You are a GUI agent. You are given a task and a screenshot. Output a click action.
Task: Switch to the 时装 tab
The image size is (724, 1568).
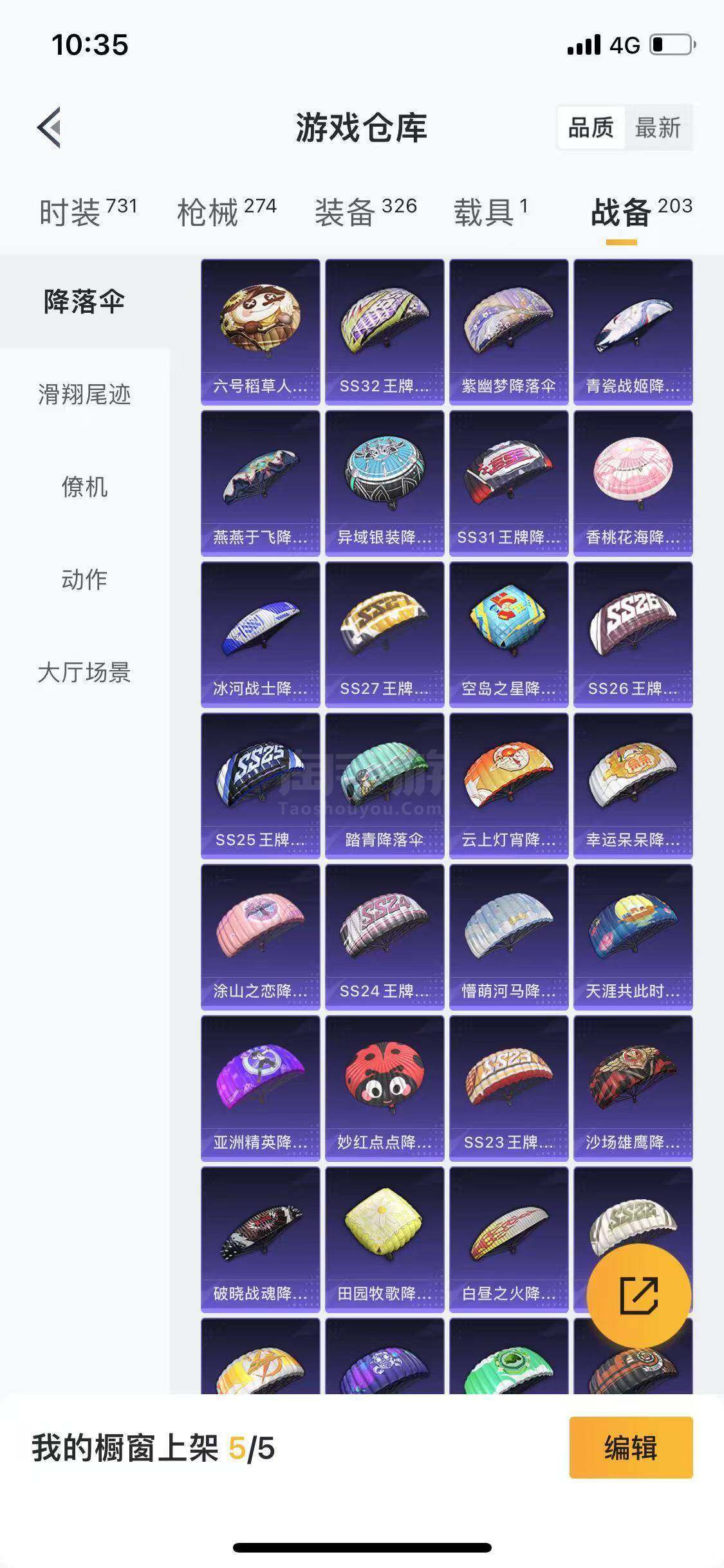tap(88, 211)
